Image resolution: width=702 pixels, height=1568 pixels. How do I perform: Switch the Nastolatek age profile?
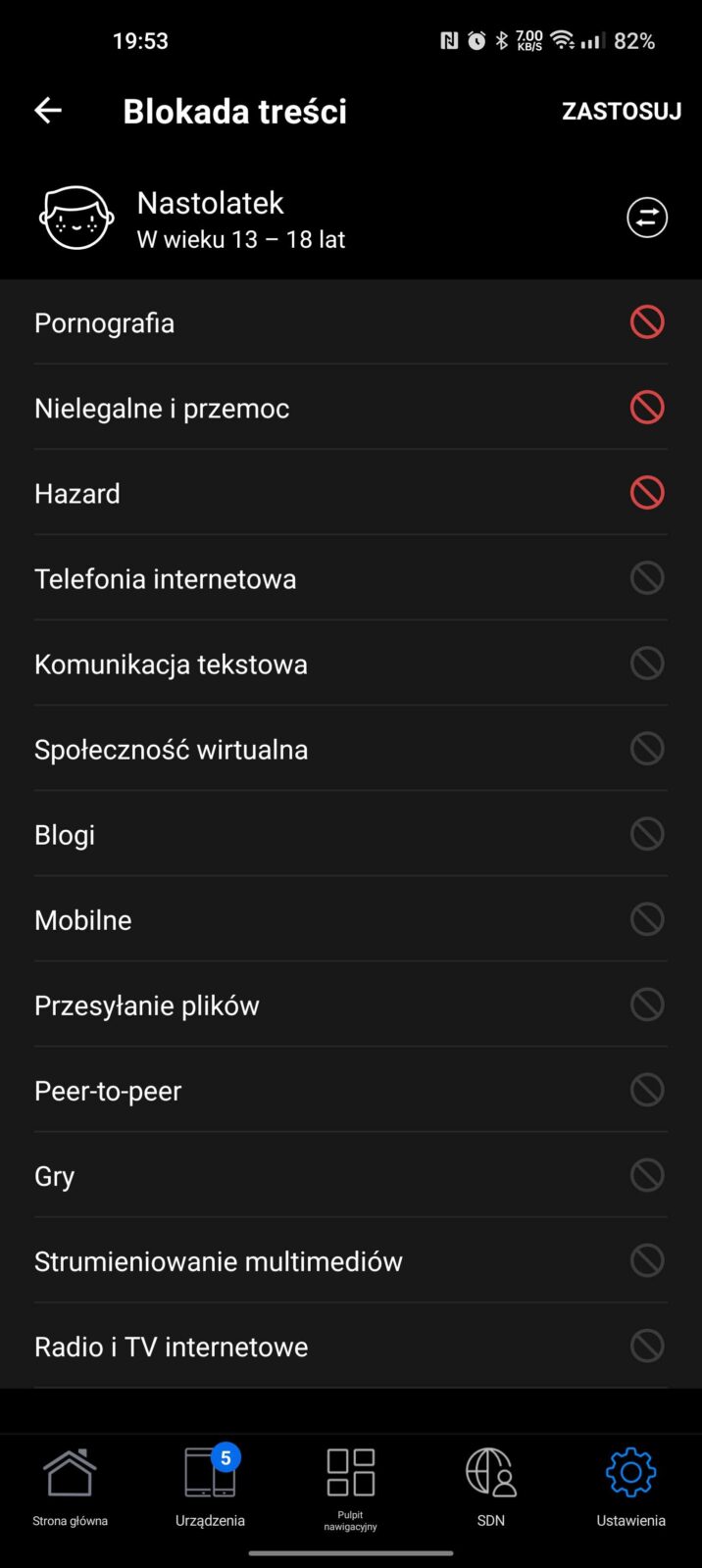[647, 218]
